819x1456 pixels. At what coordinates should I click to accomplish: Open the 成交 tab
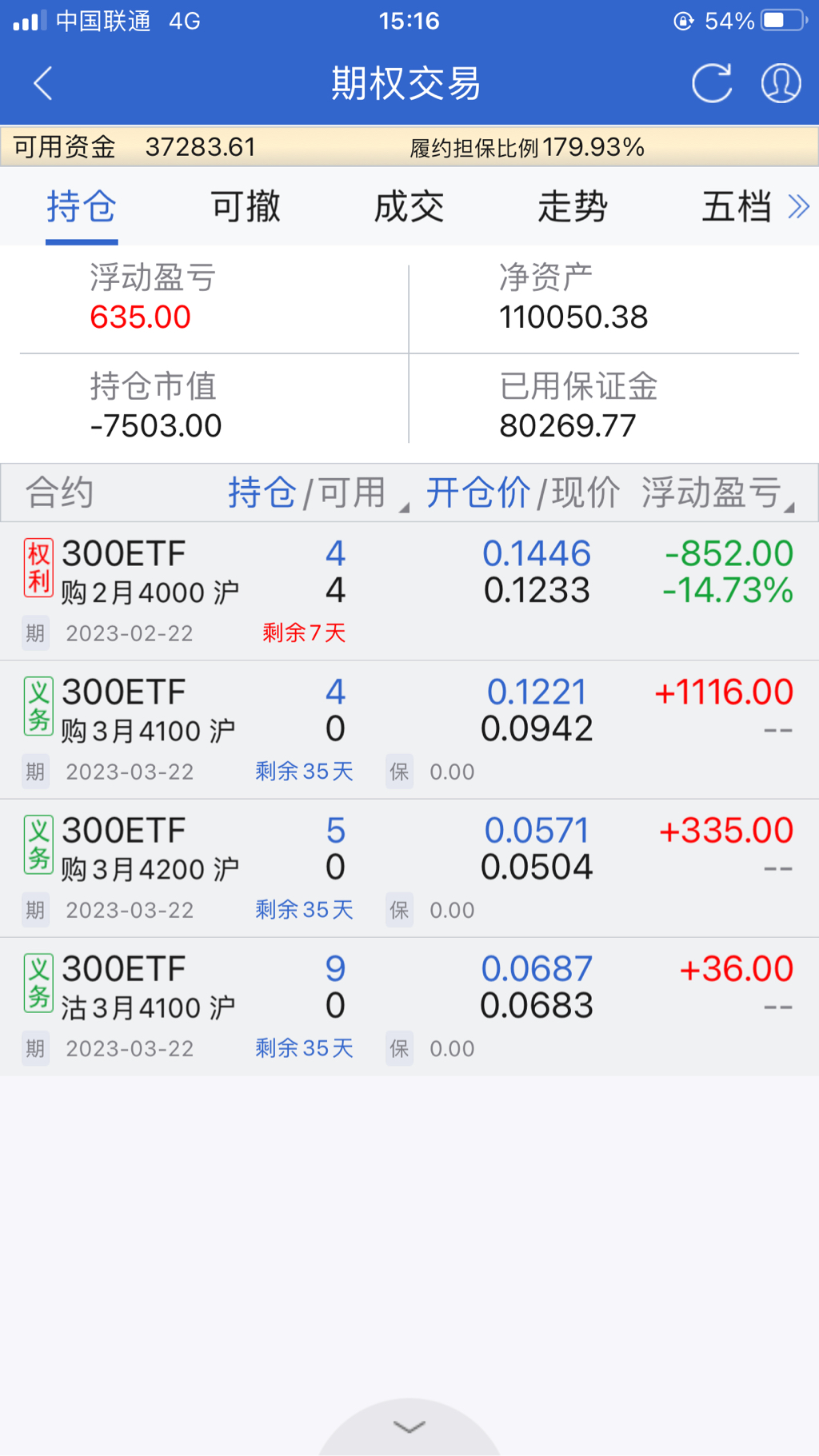tap(409, 207)
